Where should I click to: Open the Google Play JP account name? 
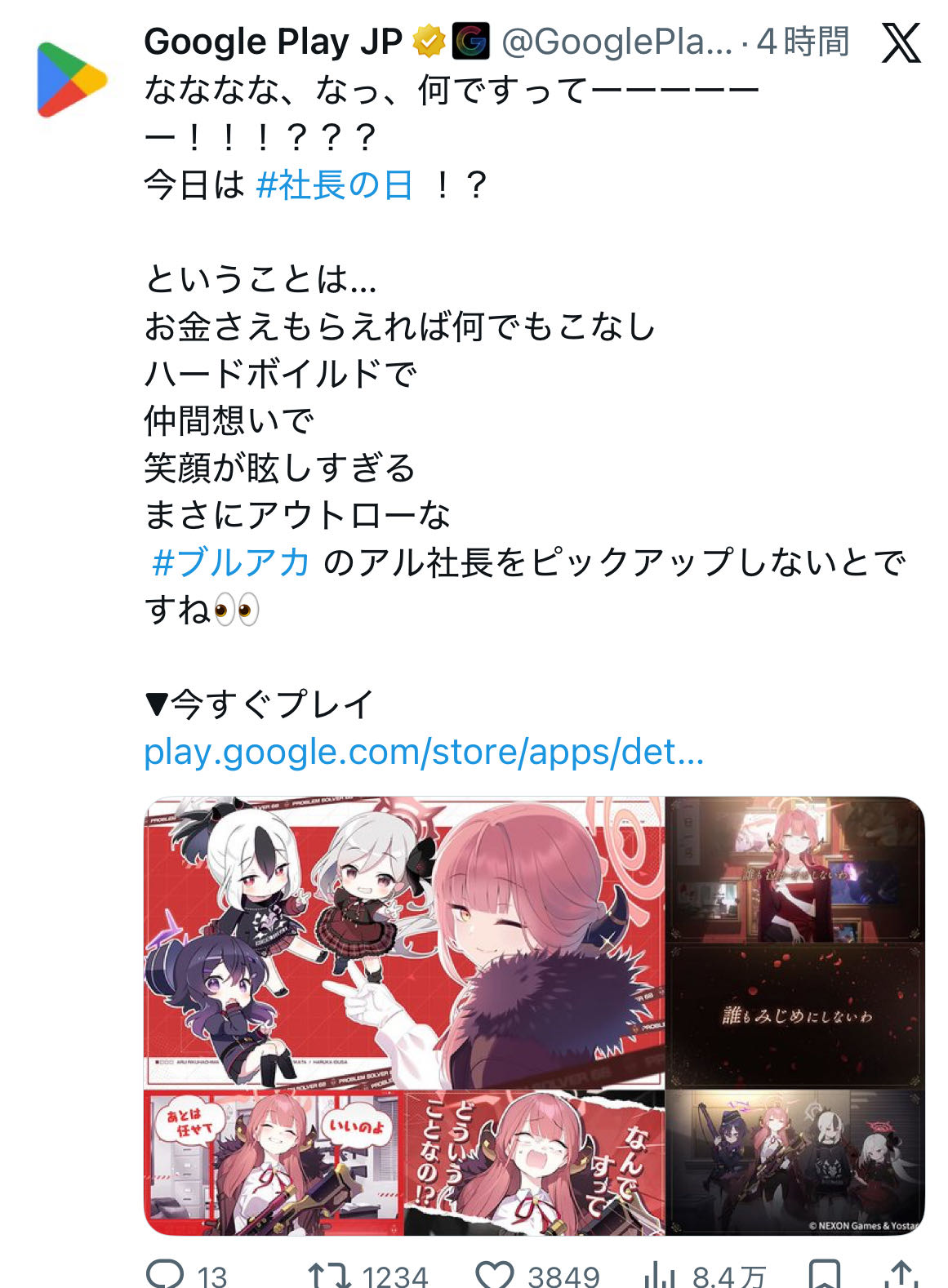[272, 41]
